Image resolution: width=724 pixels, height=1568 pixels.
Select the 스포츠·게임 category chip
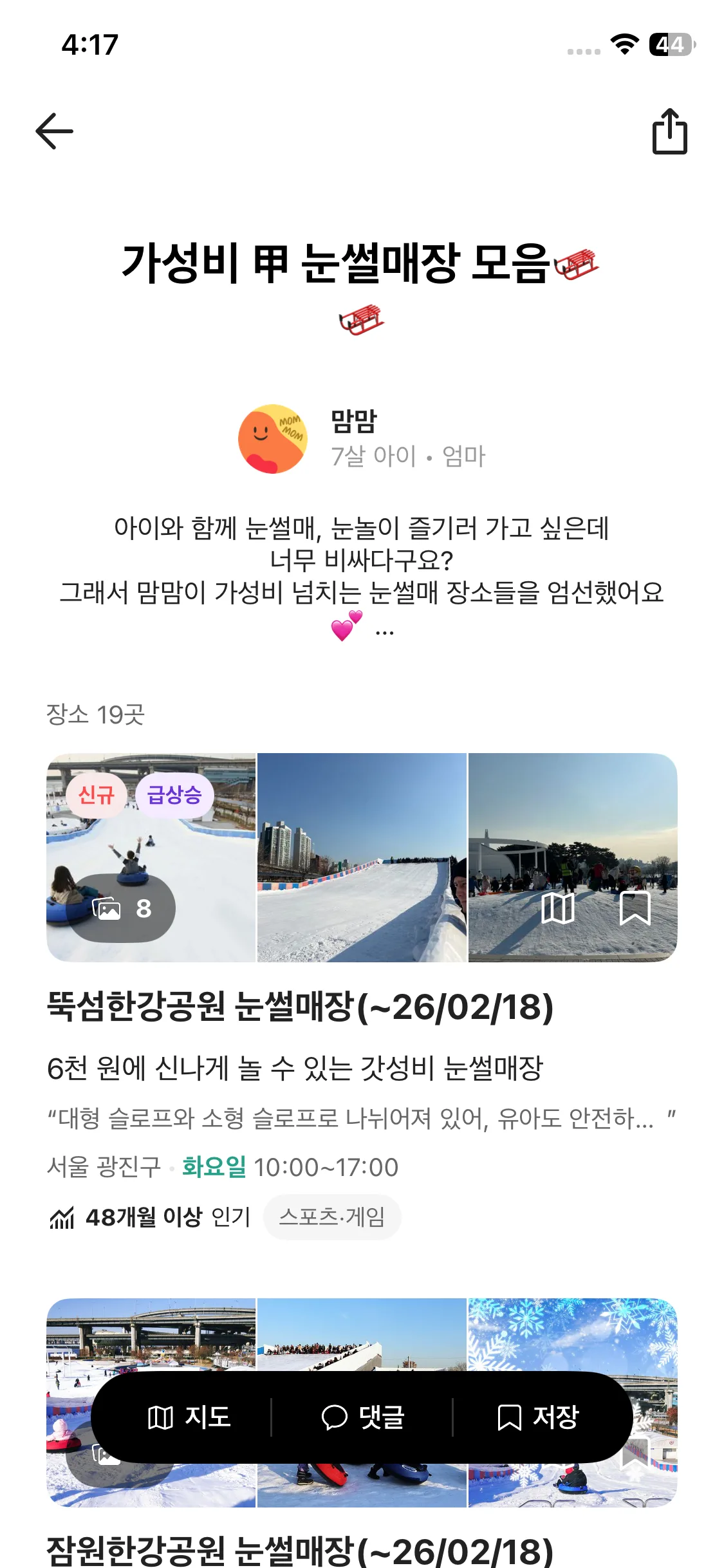tap(332, 1217)
